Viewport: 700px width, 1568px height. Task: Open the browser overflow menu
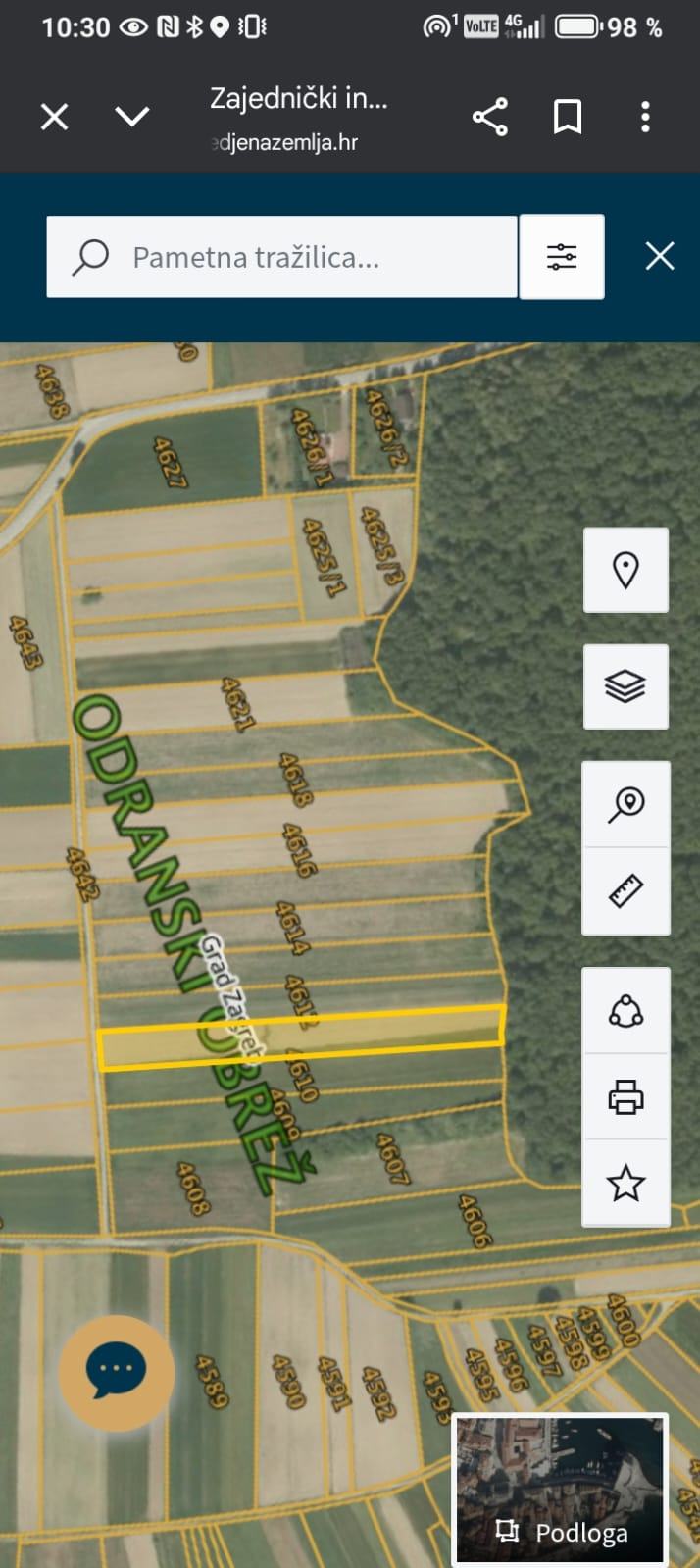coord(645,117)
